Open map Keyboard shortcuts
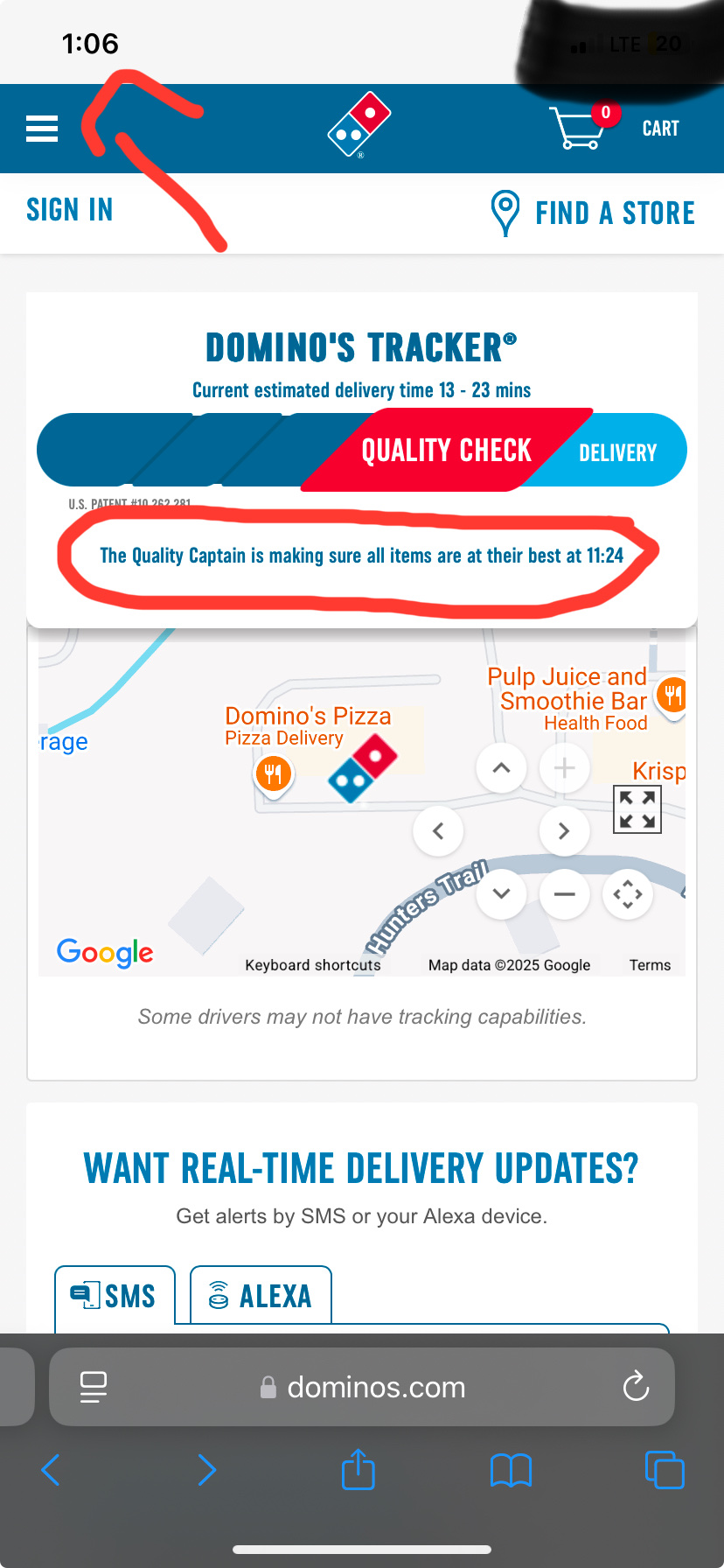The height and width of the screenshot is (1568, 724). point(313,965)
